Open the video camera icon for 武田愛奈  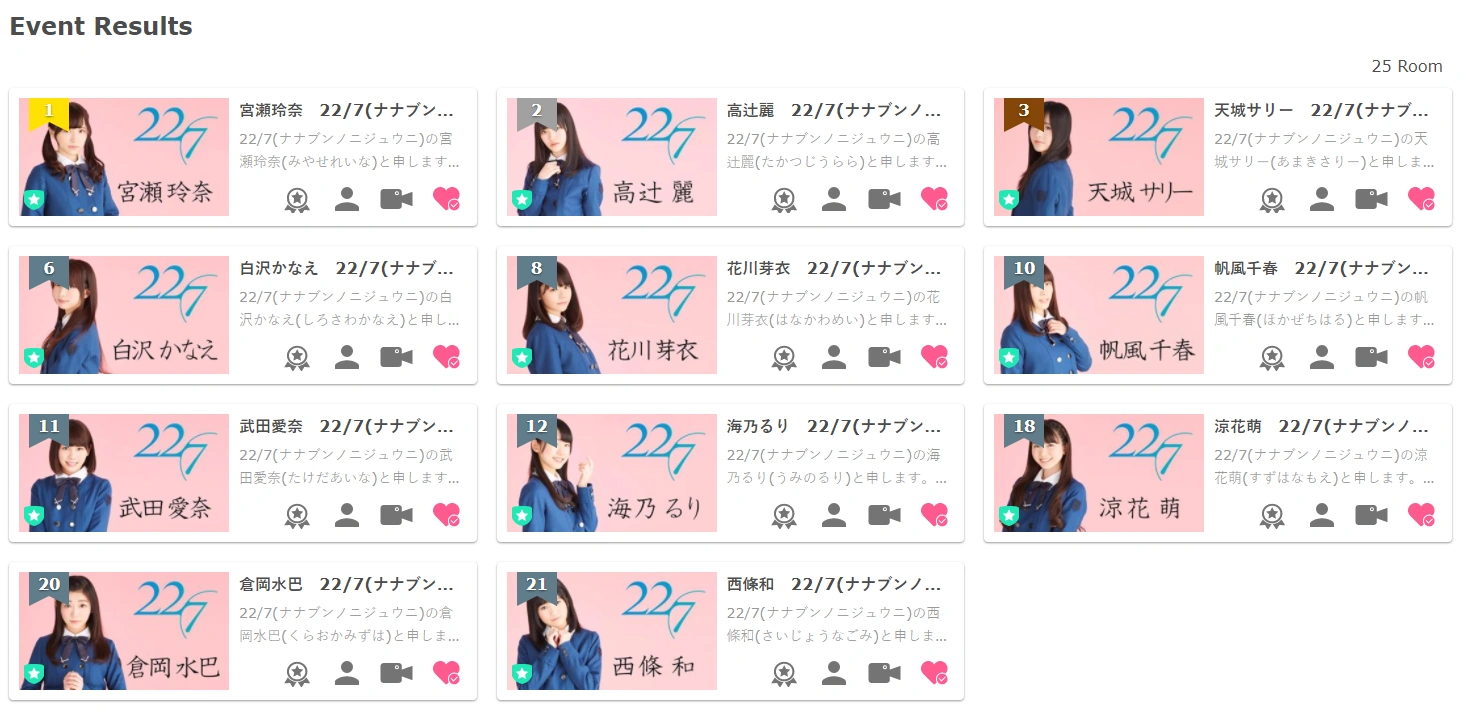tap(396, 515)
